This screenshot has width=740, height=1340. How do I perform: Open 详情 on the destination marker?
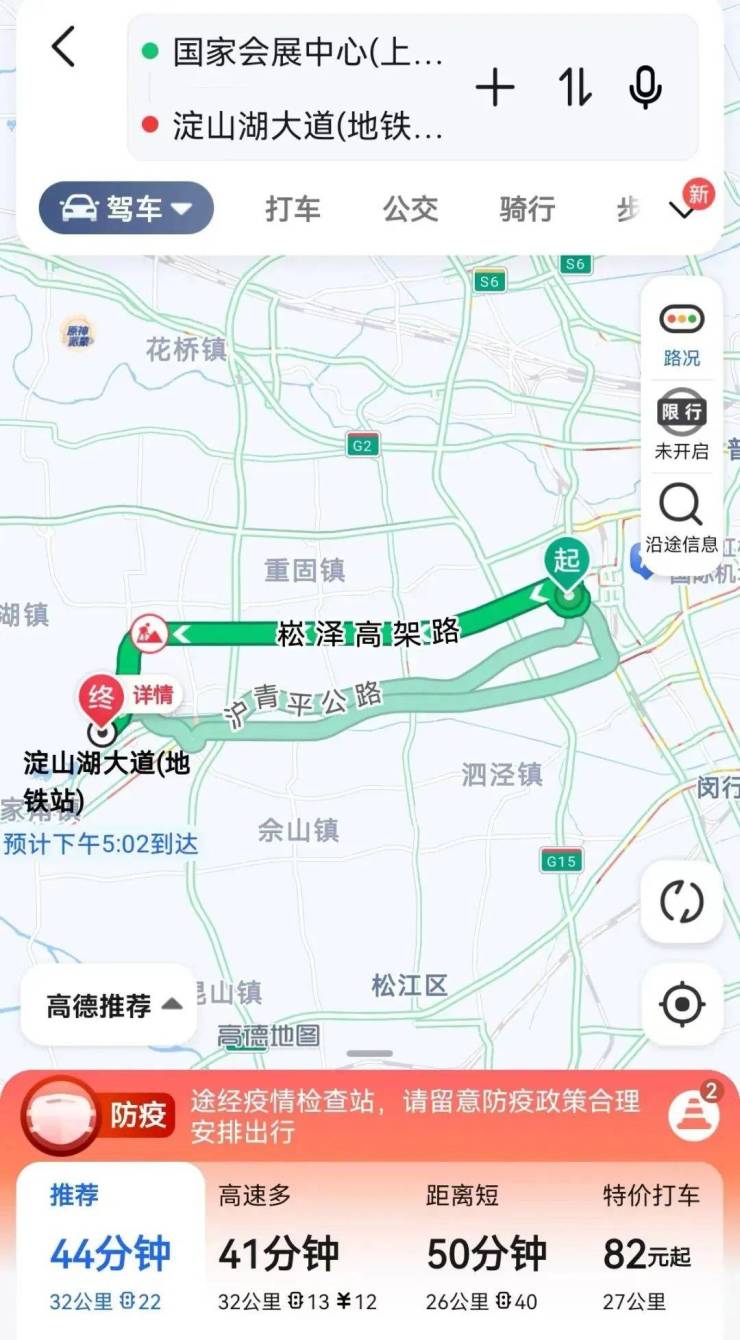(x=154, y=696)
